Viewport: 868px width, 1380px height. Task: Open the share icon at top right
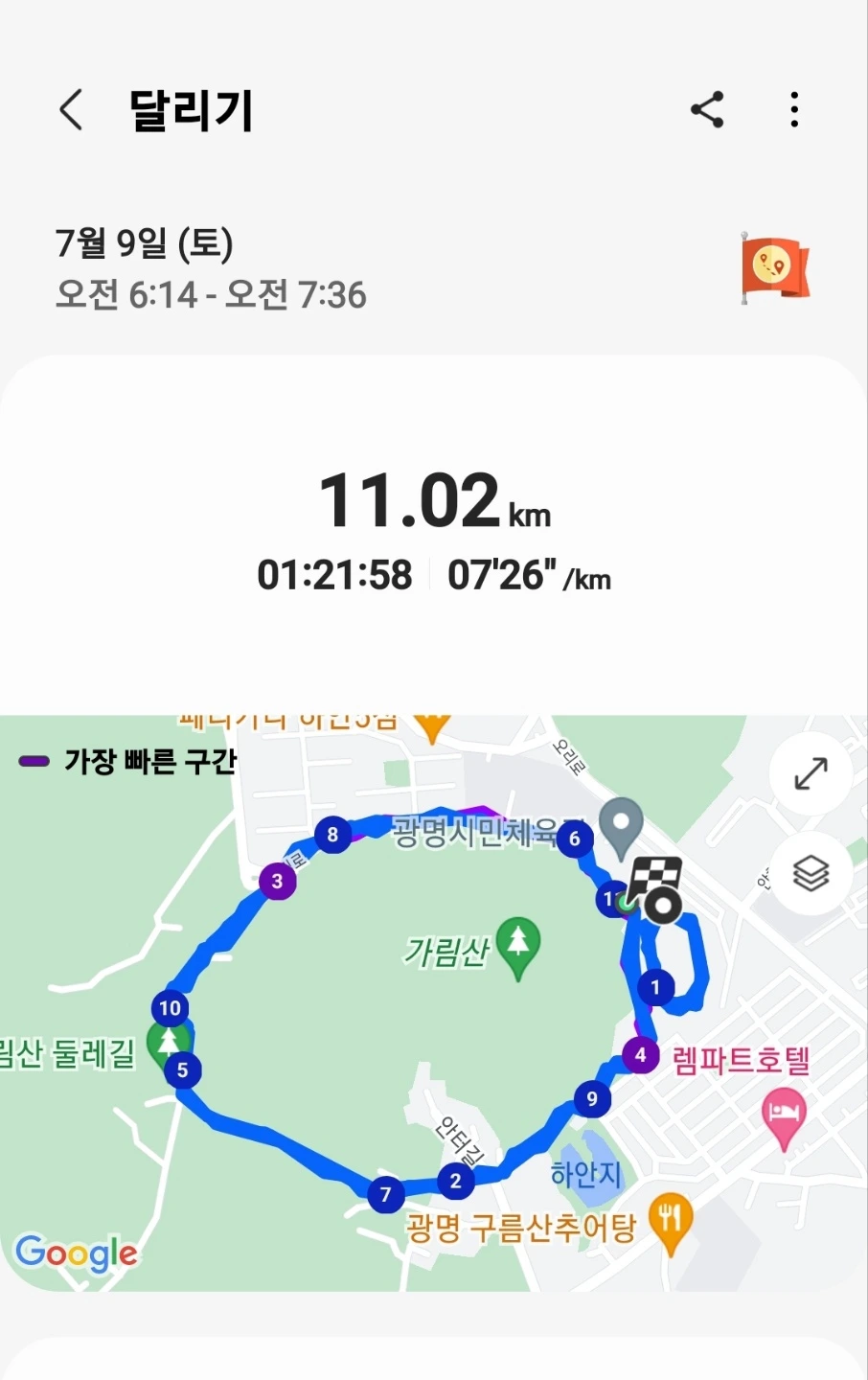click(707, 109)
